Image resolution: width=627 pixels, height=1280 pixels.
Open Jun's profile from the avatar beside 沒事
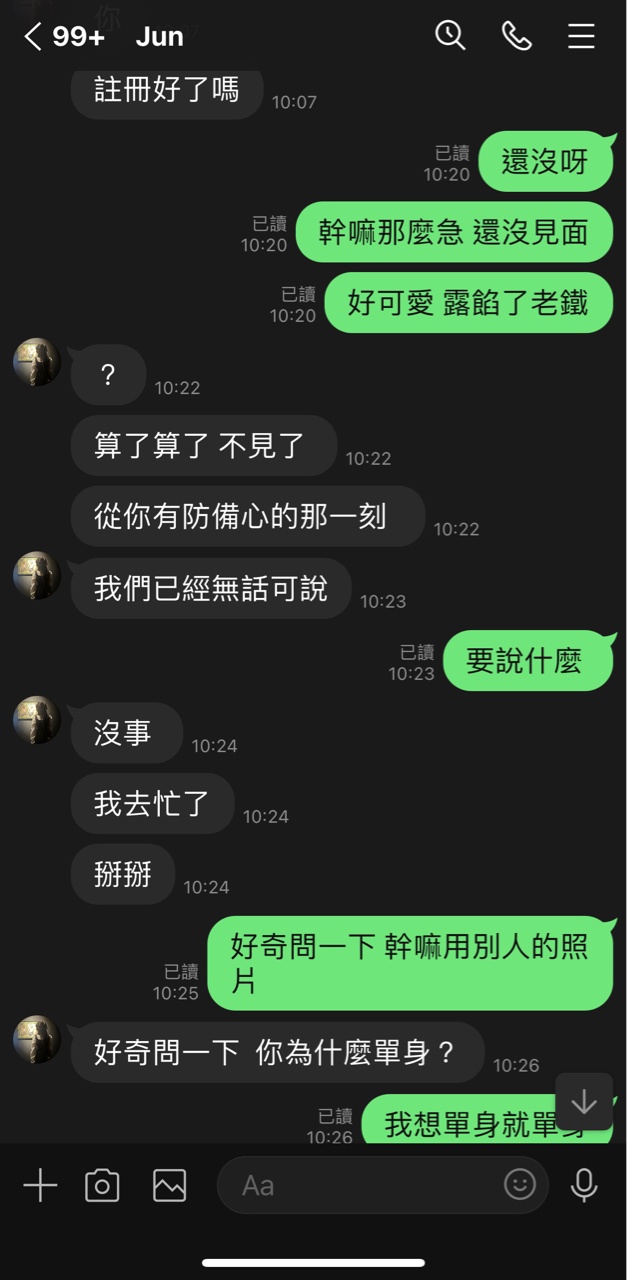[x=37, y=720]
